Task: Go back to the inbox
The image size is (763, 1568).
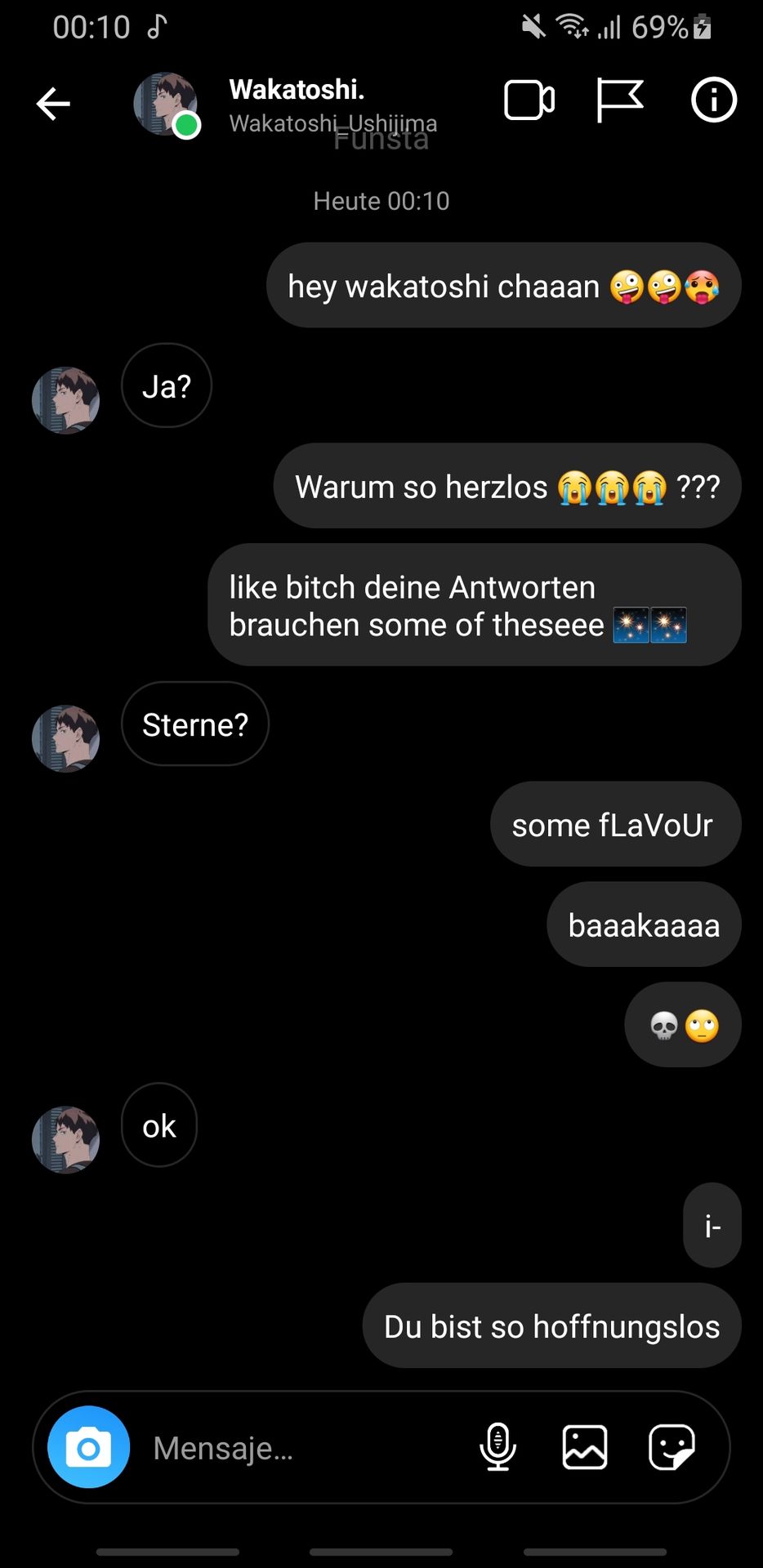Action: 54,104
